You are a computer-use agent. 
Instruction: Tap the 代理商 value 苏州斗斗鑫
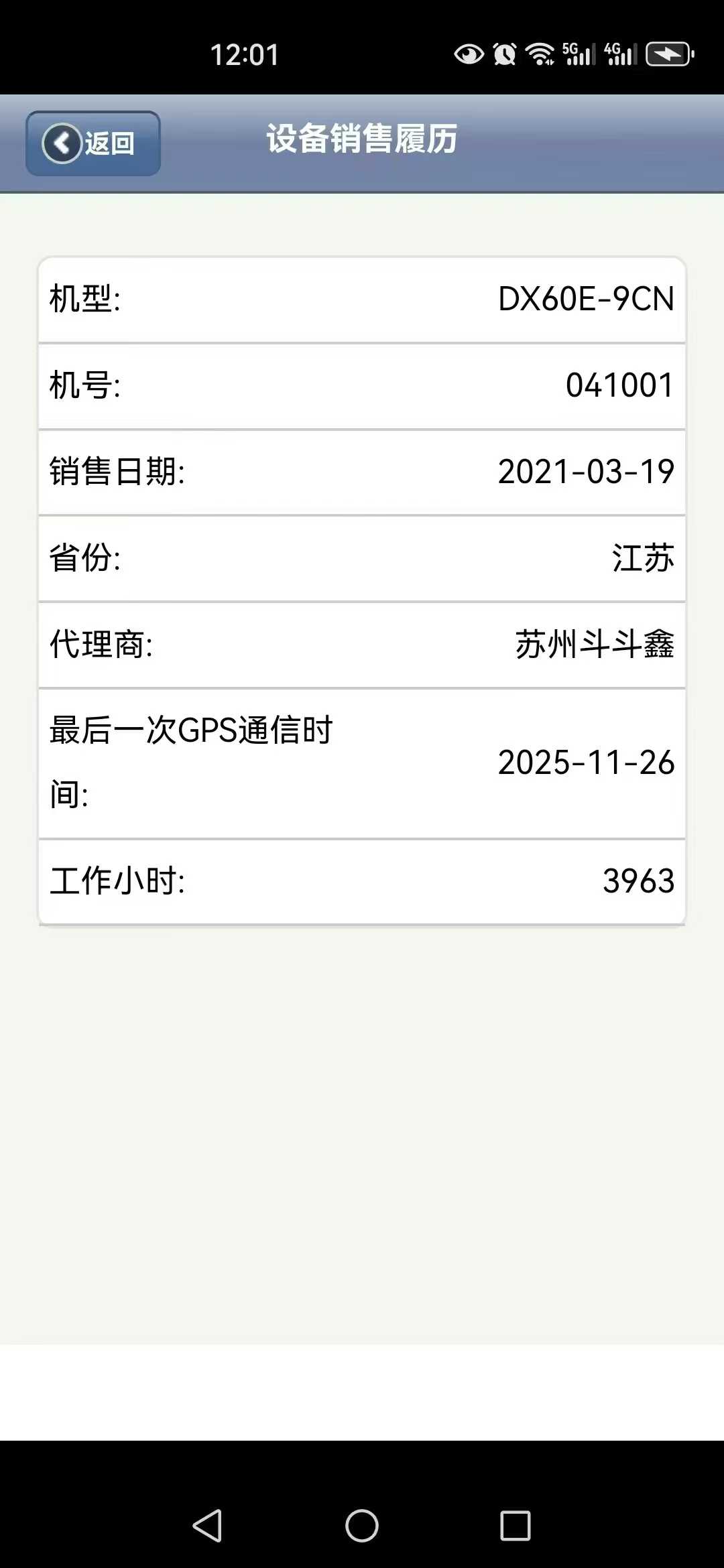point(593,643)
